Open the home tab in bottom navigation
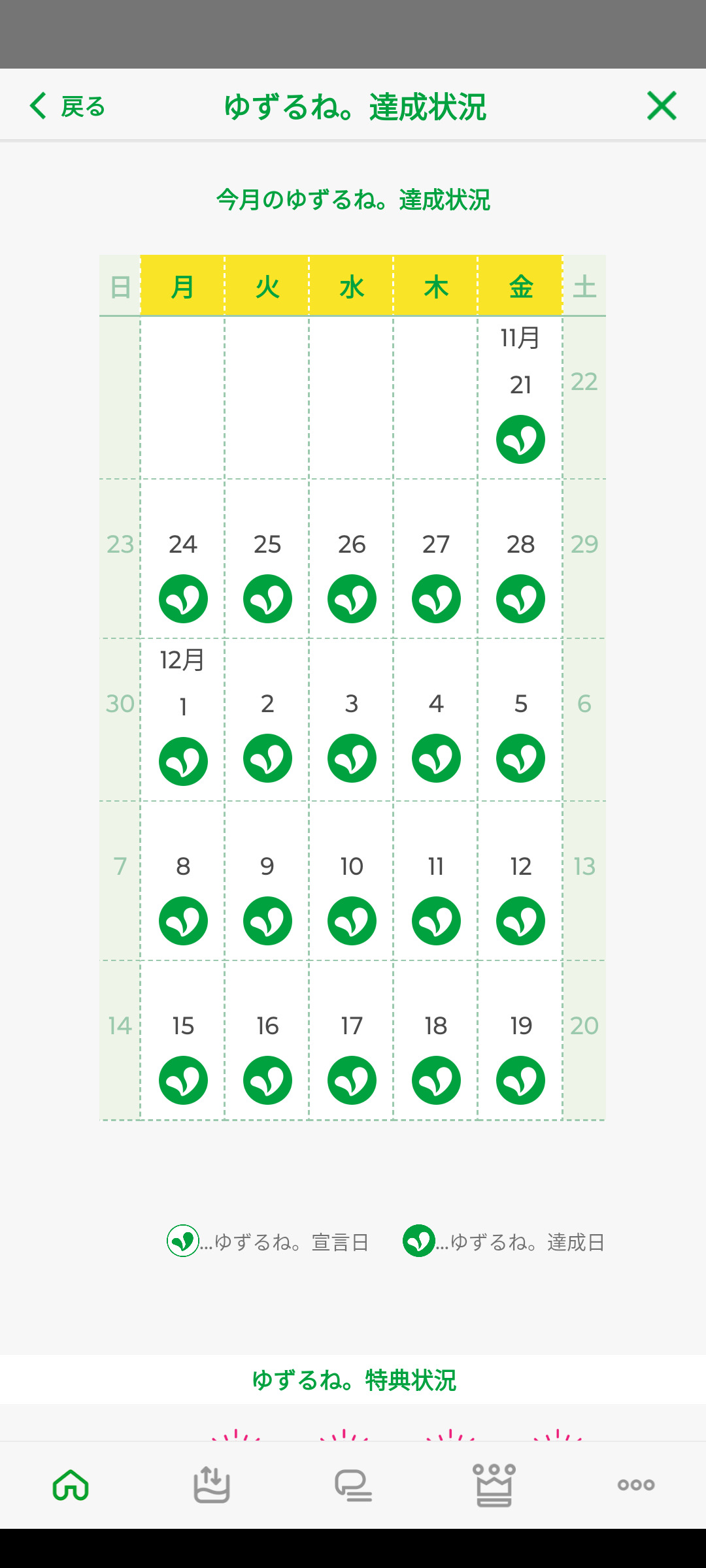This screenshot has width=706, height=1568. [x=71, y=1484]
